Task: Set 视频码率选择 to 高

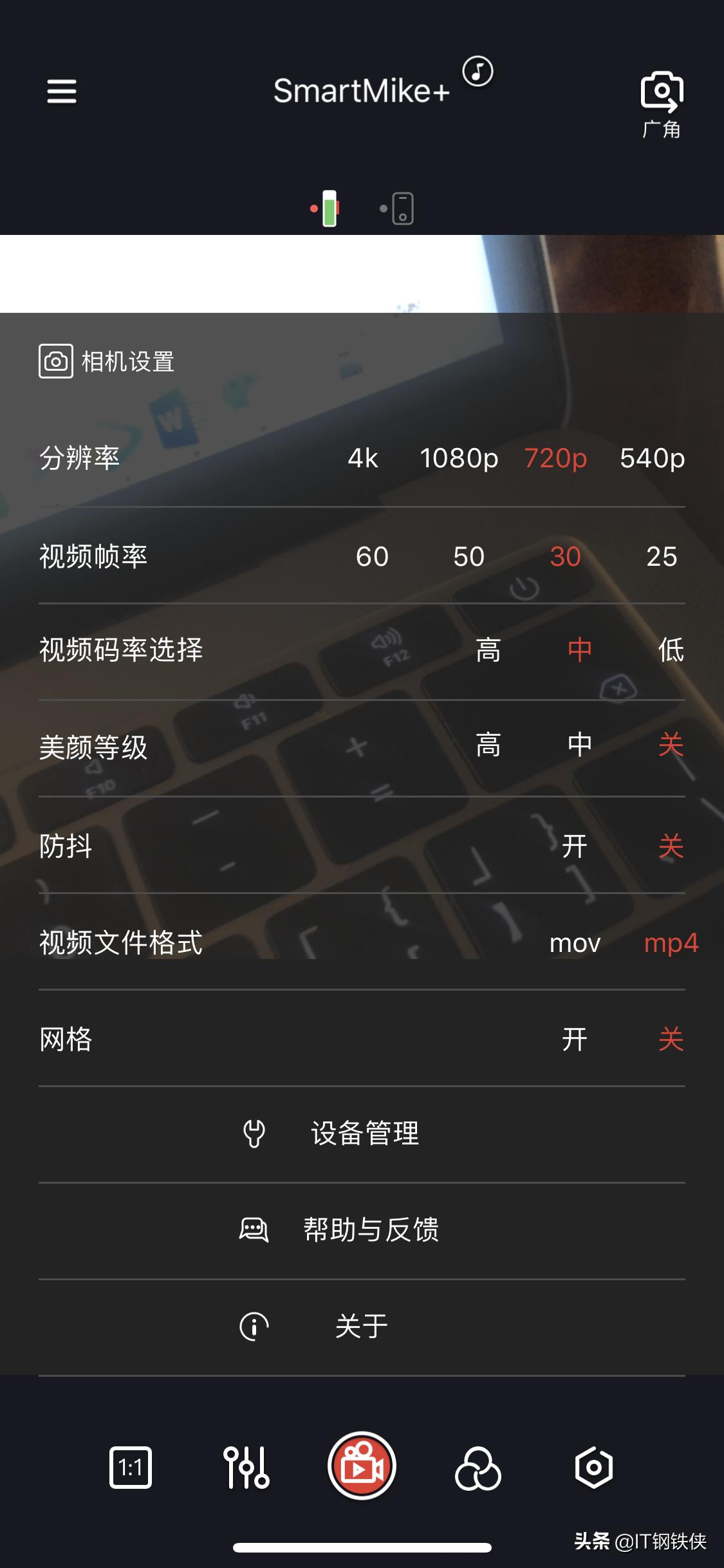Action: click(487, 651)
